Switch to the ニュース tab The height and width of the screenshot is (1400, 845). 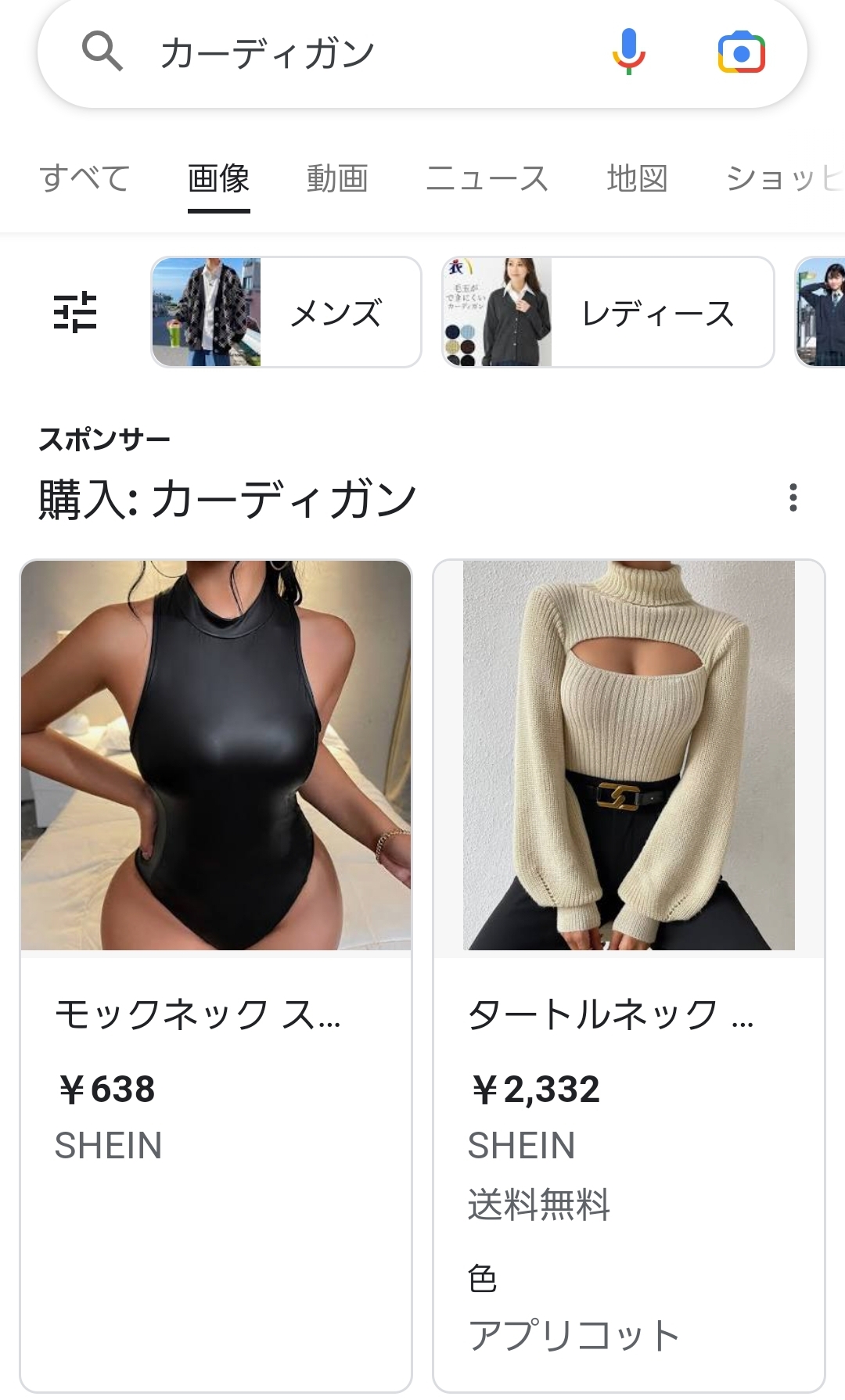pos(487,179)
